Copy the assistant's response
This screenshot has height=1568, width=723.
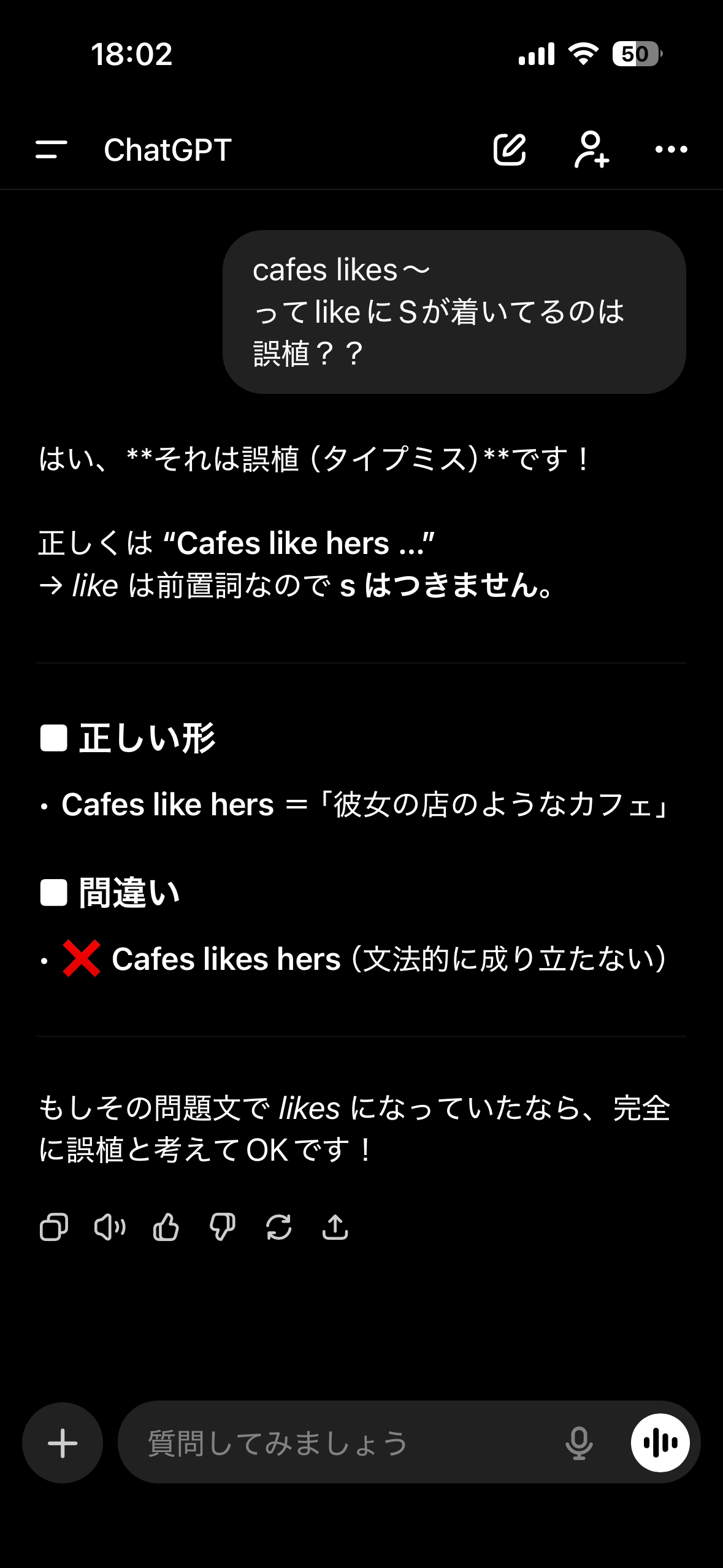click(x=53, y=1228)
